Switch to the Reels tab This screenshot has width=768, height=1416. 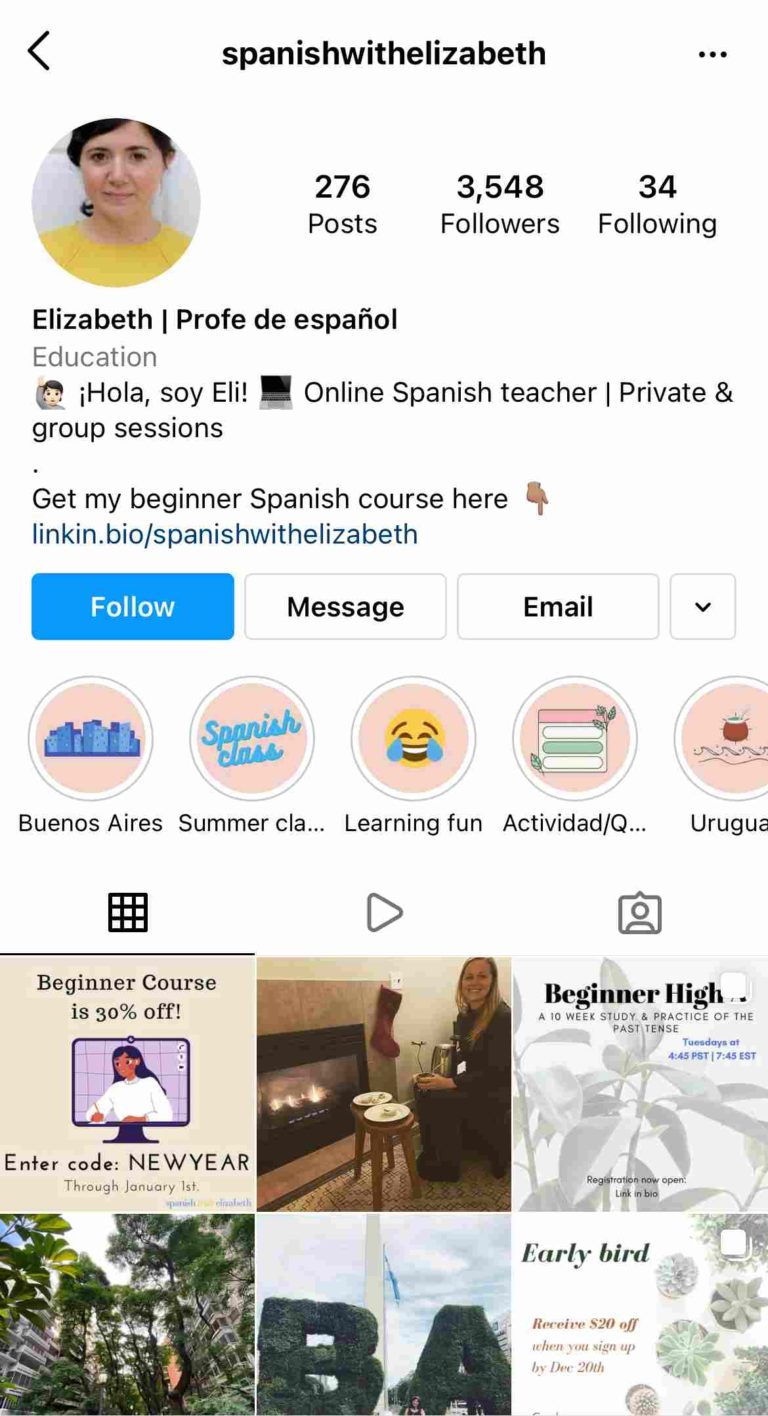tap(384, 912)
